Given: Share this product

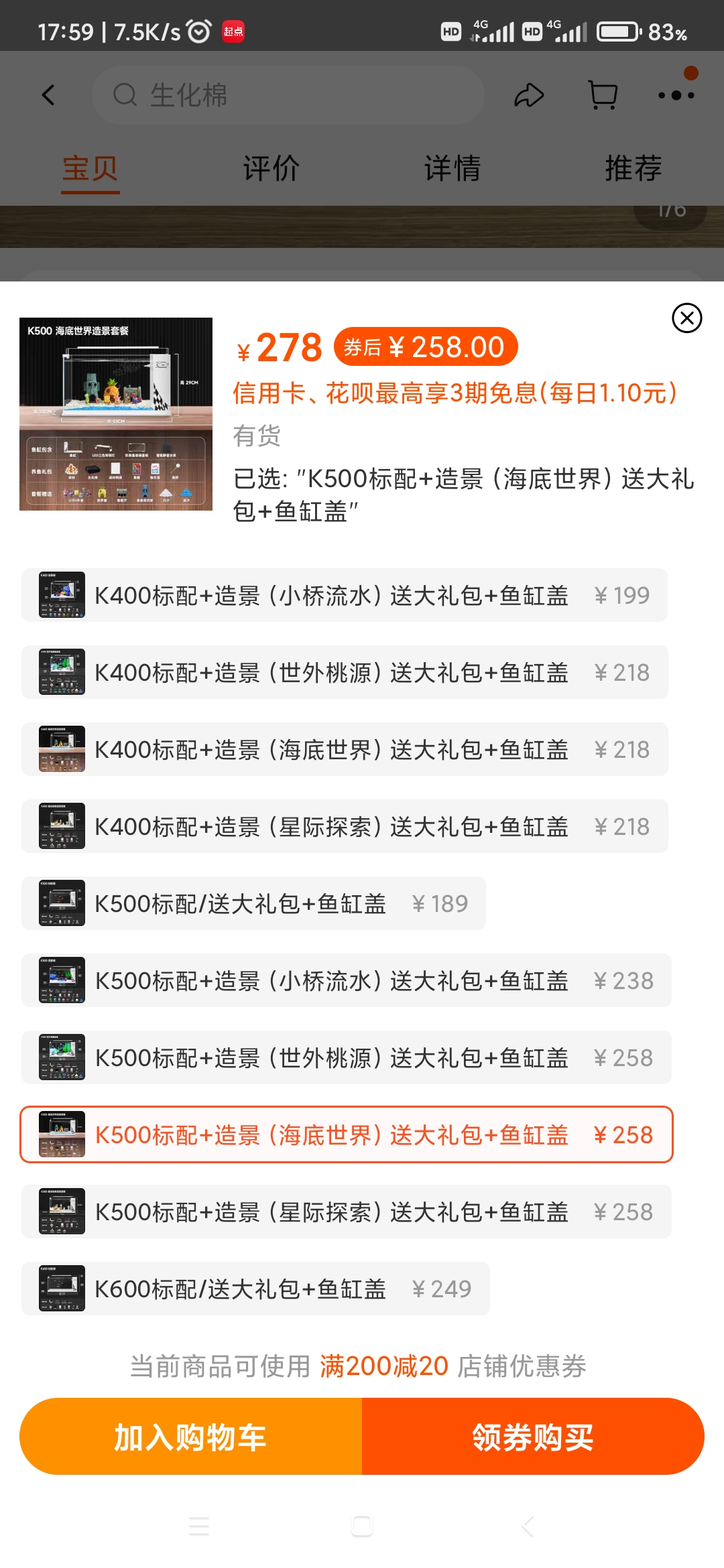Looking at the screenshot, I should [x=528, y=95].
